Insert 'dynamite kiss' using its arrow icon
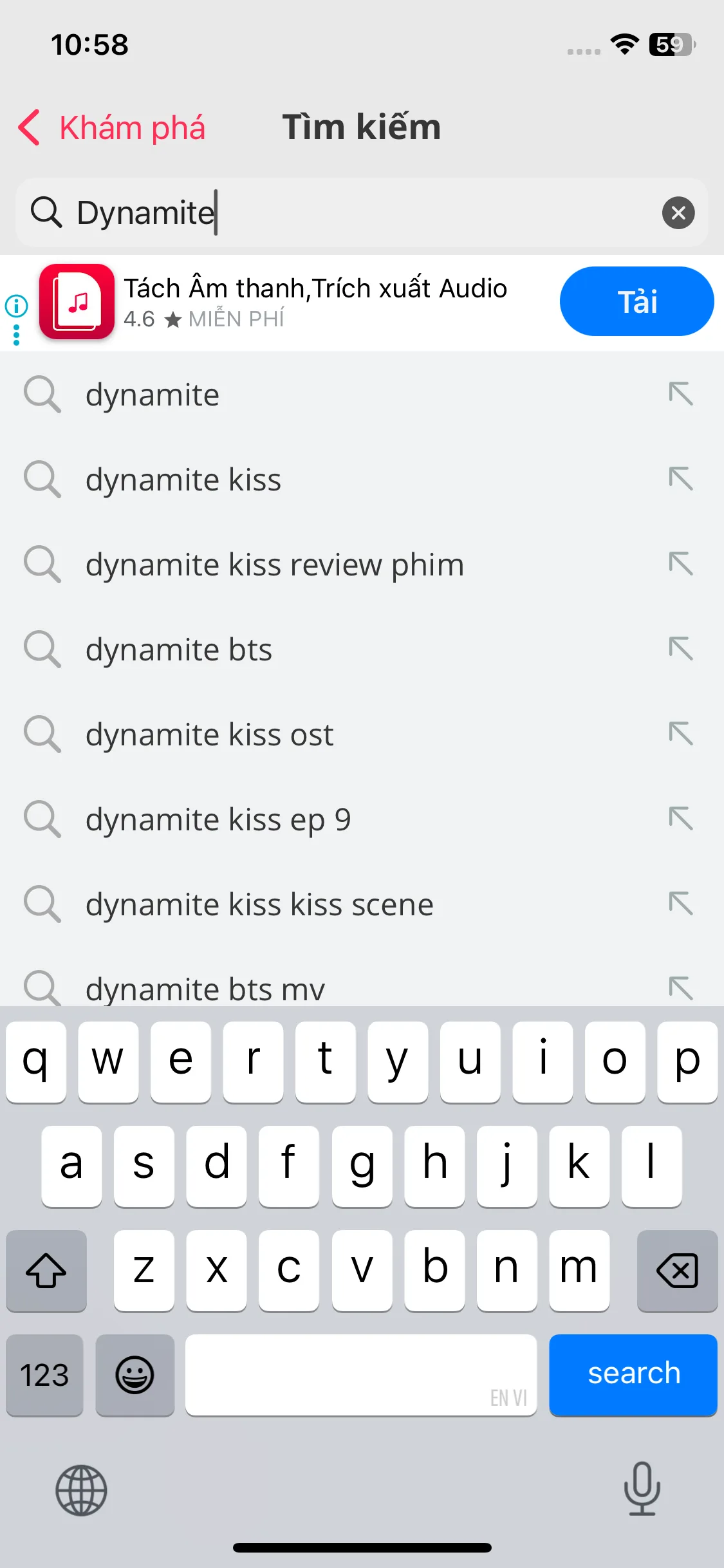 point(680,479)
